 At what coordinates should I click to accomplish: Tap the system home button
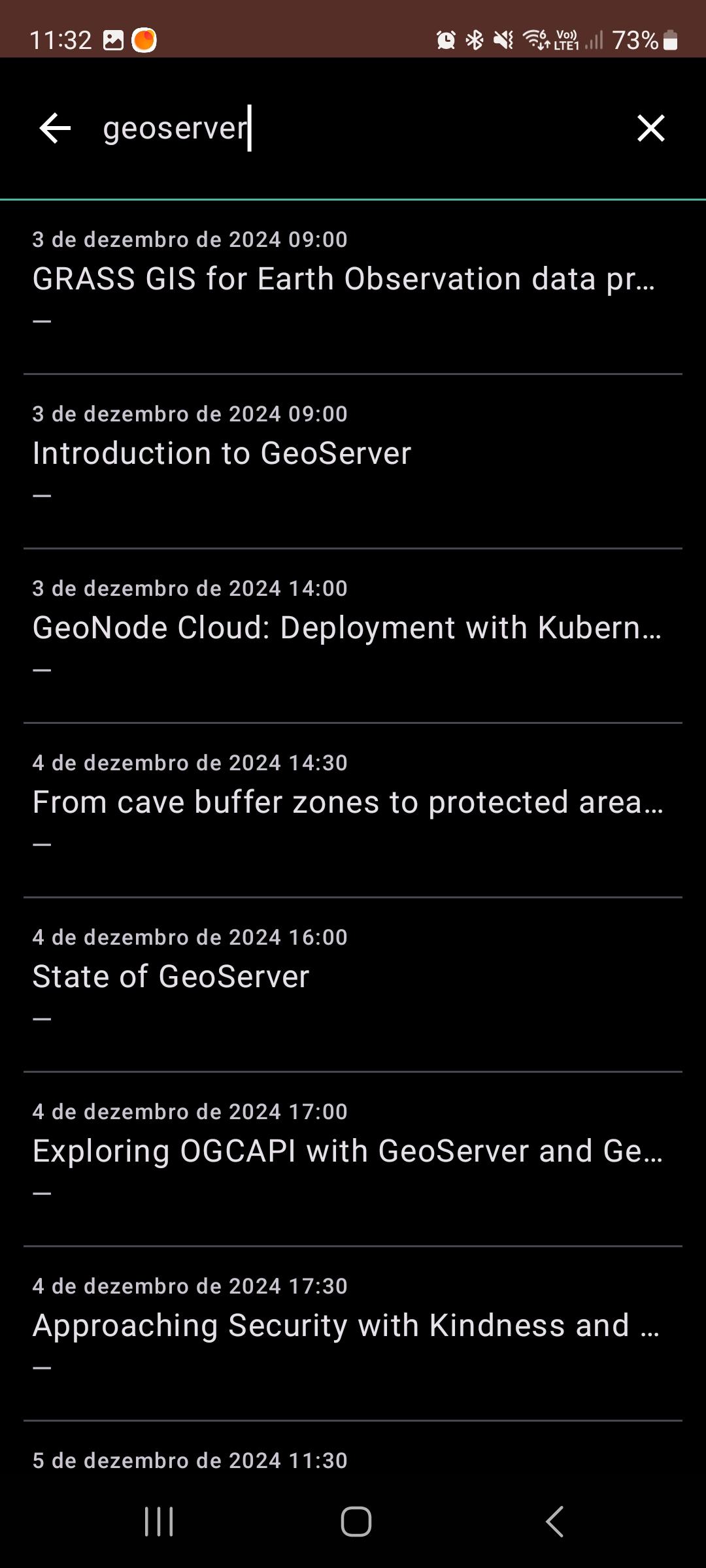(x=356, y=1522)
